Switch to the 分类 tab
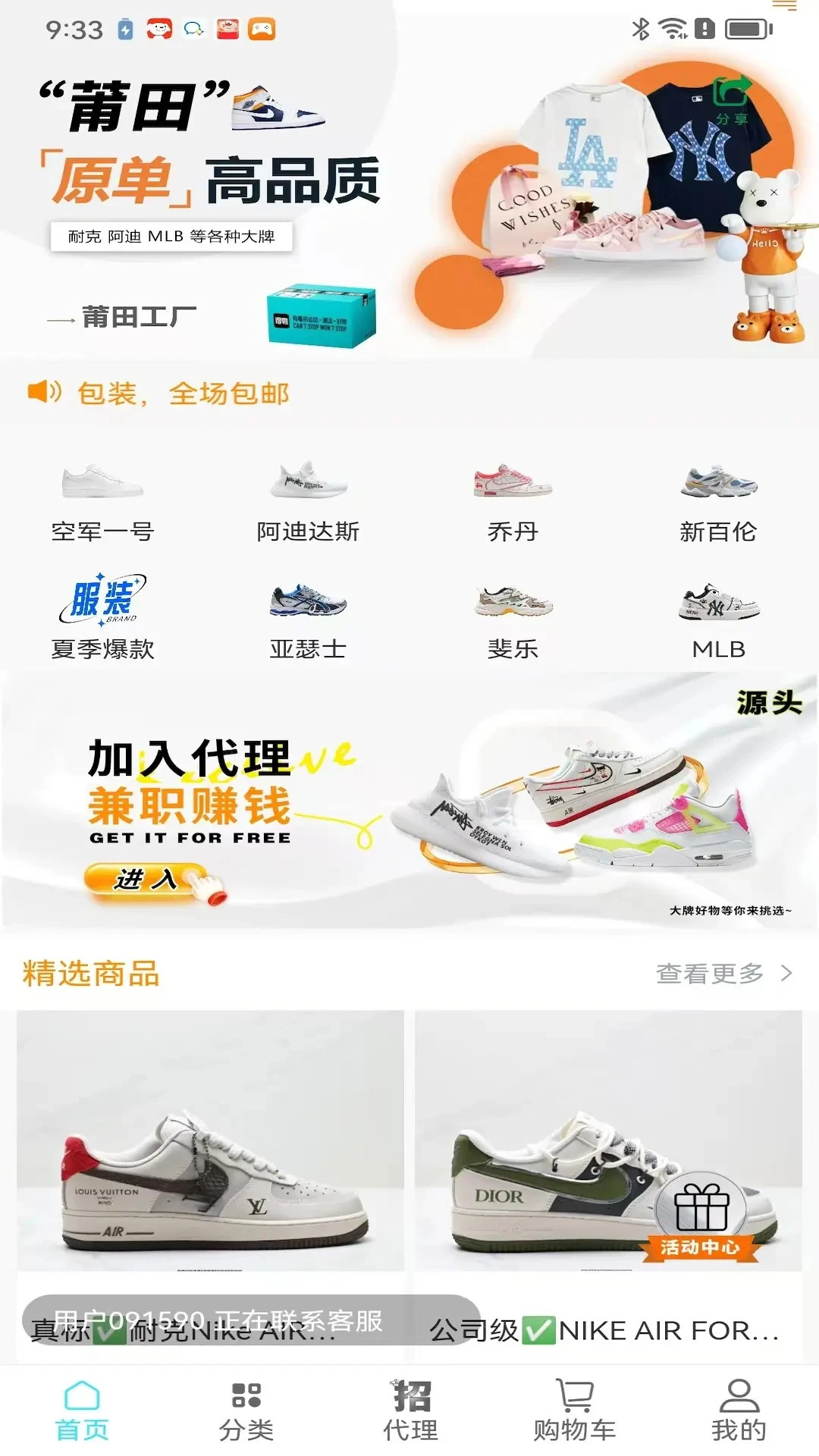This screenshot has width=819, height=1456. tap(246, 1410)
